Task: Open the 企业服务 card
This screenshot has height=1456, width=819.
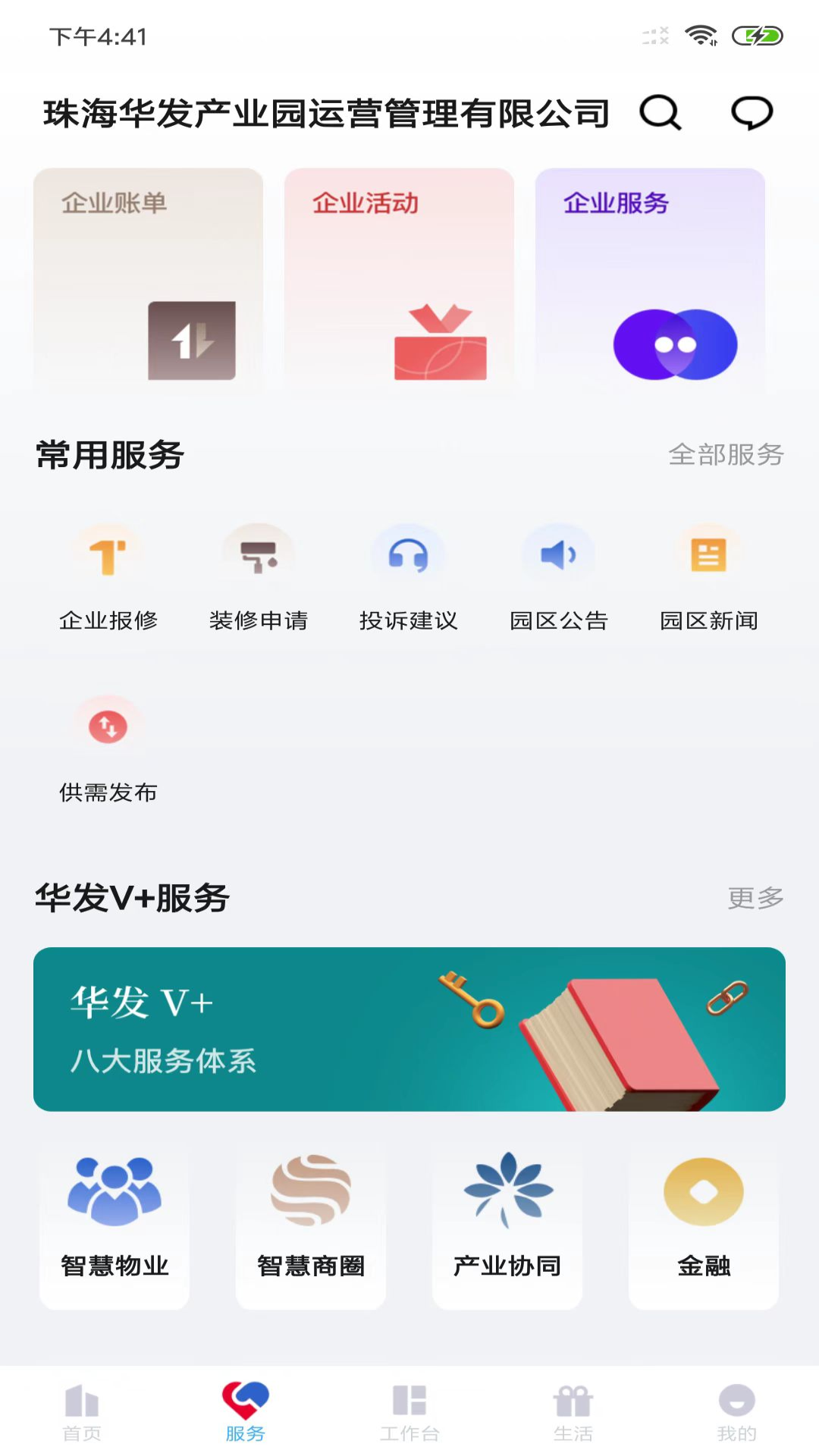Action: tap(650, 277)
